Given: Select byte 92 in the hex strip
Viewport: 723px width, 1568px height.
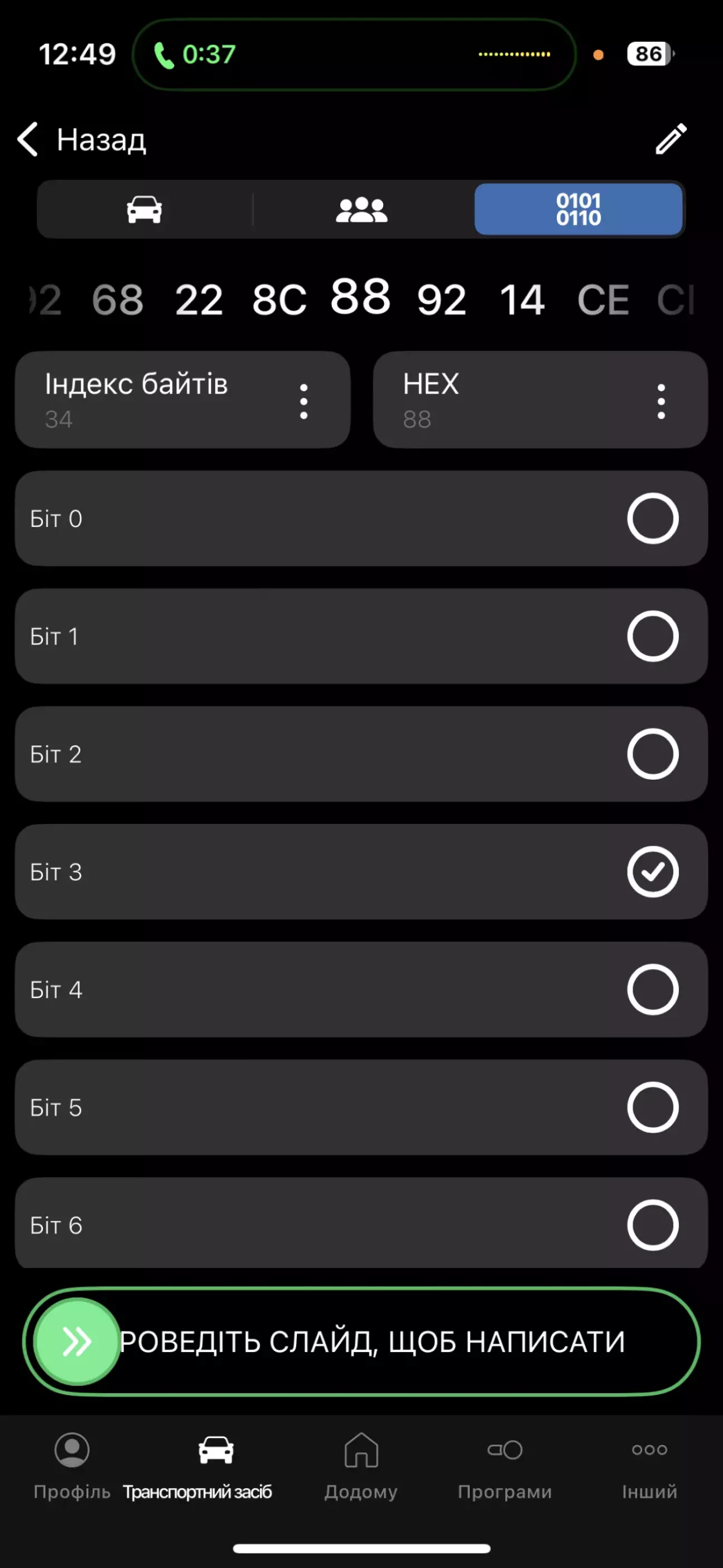Looking at the screenshot, I should point(441,300).
